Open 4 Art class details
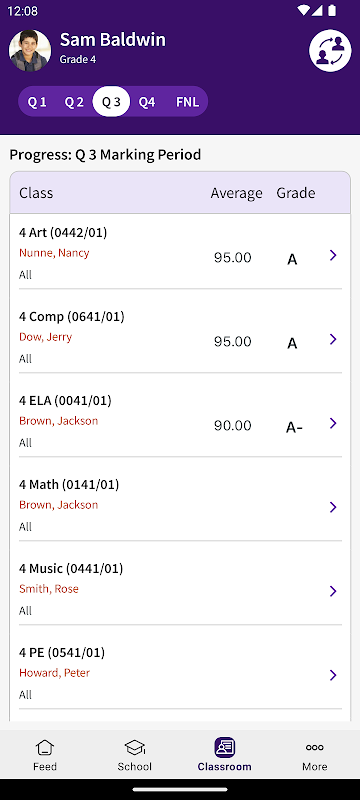Viewport: 360px width, 800px height. point(180,254)
